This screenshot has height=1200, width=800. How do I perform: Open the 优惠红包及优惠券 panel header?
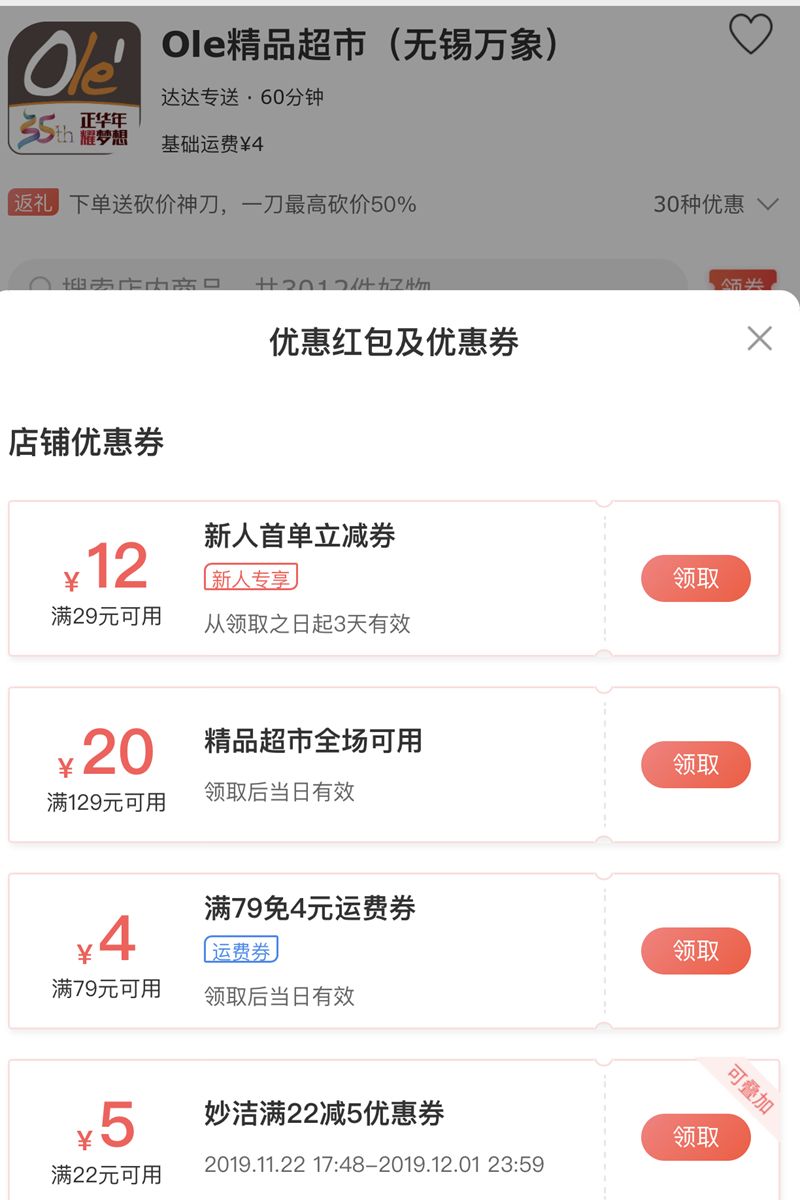point(399,338)
